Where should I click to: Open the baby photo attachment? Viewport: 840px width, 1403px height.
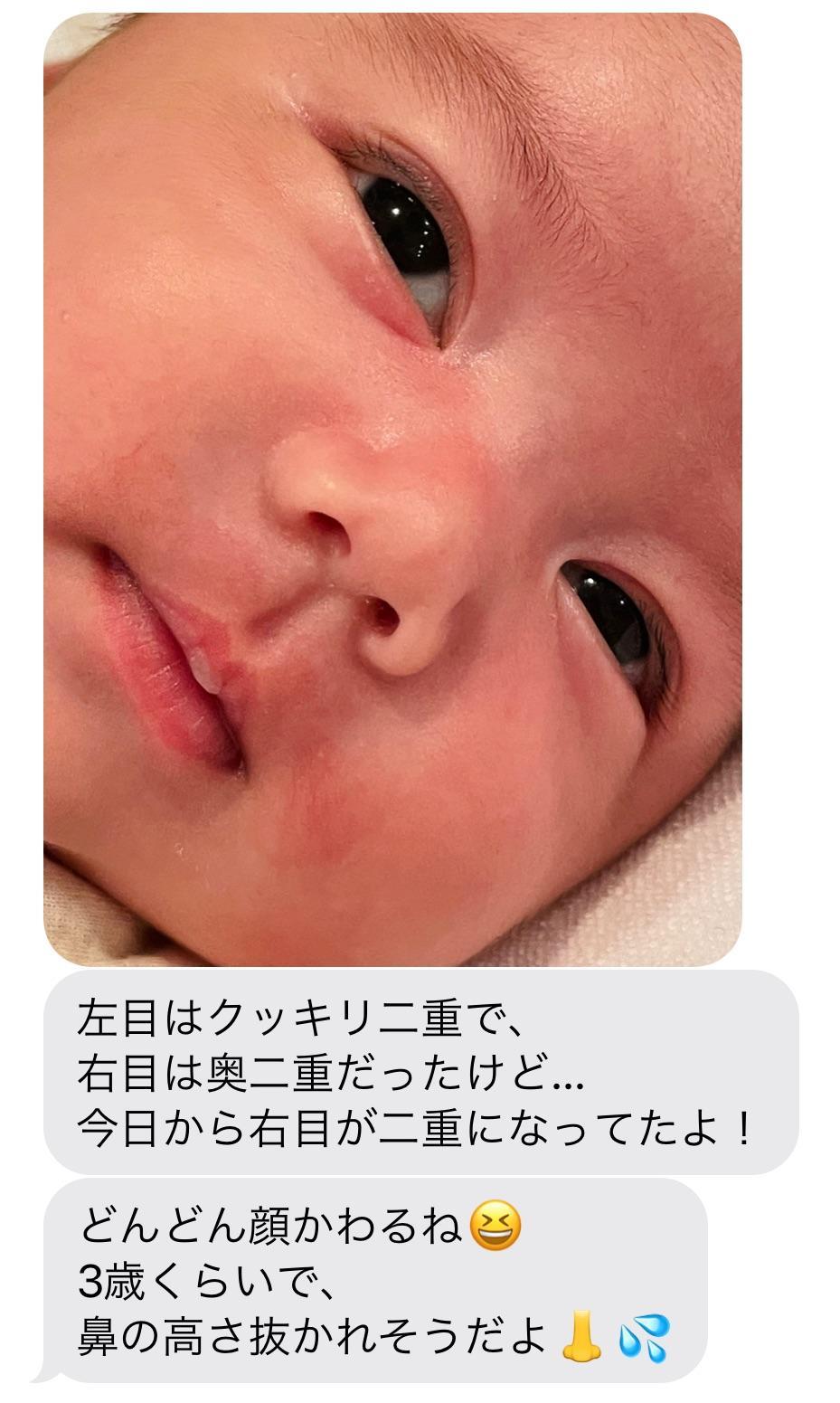[392, 488]
